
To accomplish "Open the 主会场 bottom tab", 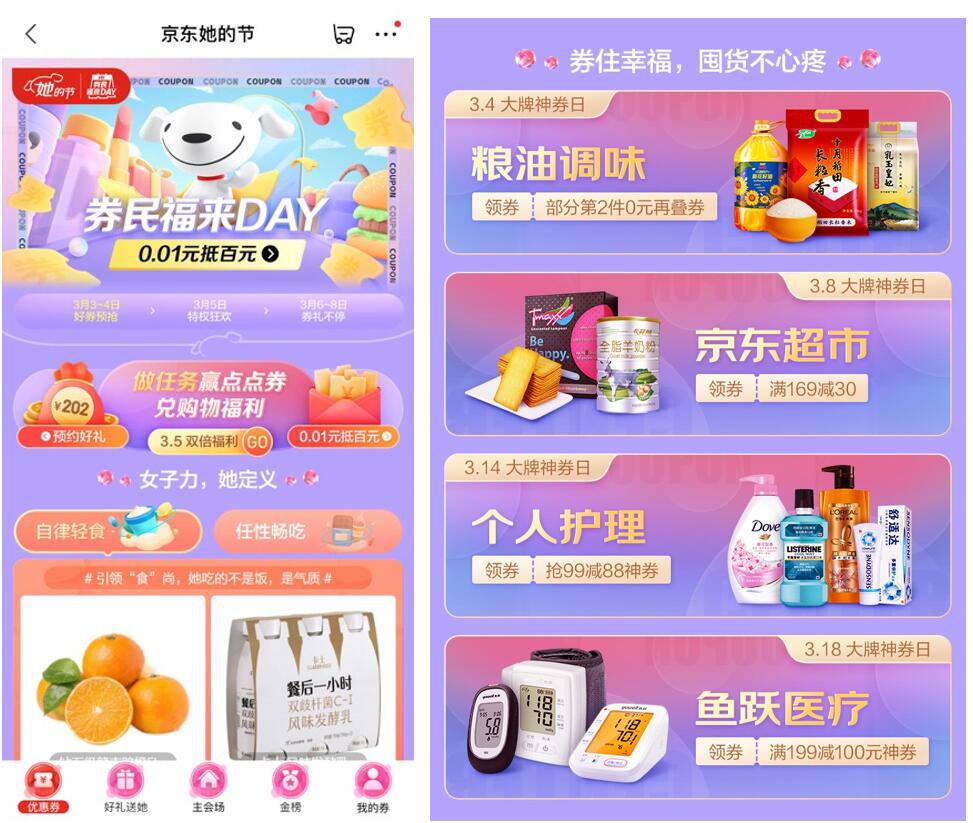I will point(208,787).
